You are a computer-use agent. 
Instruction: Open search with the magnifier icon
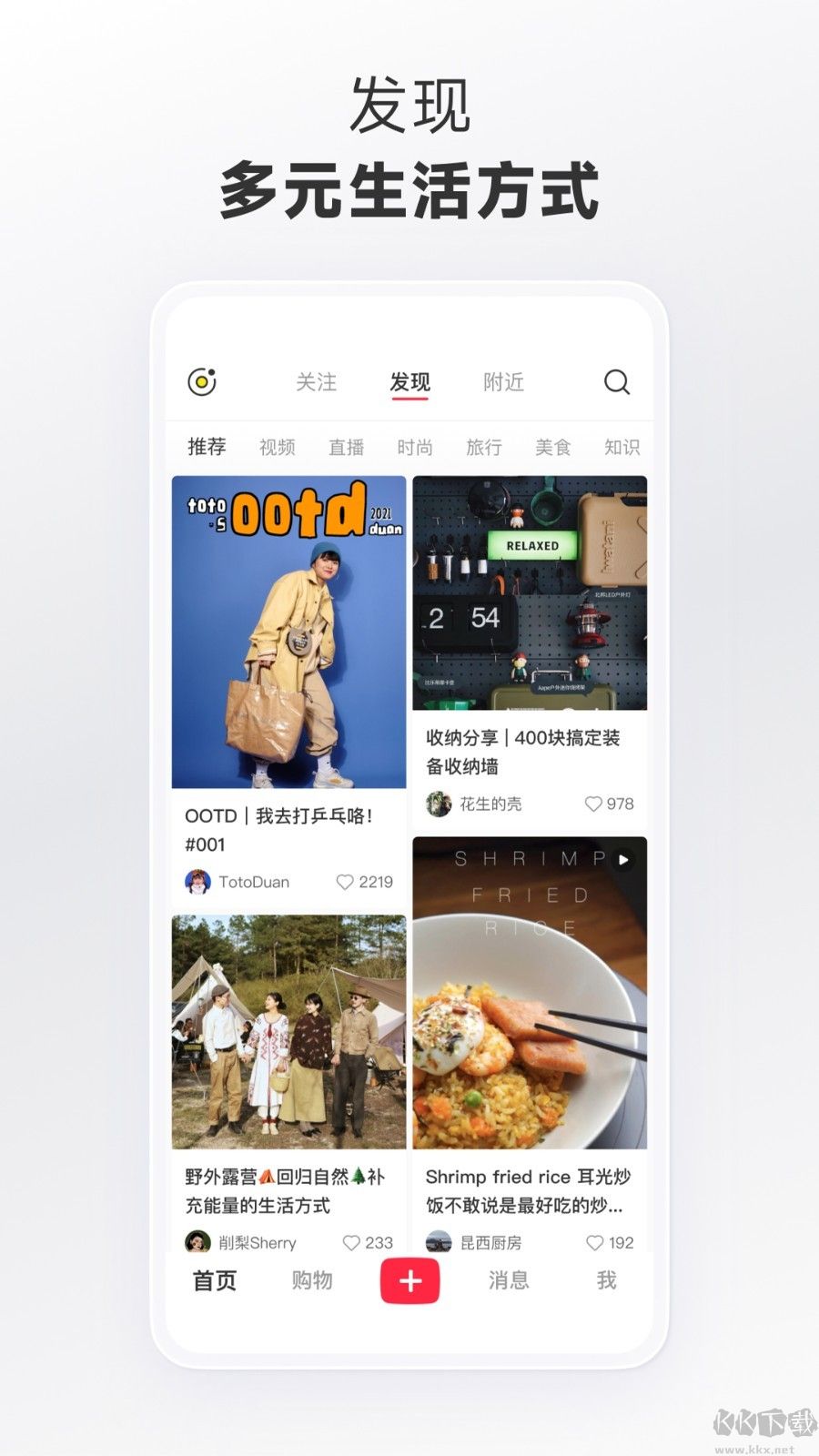coord(618,381)
